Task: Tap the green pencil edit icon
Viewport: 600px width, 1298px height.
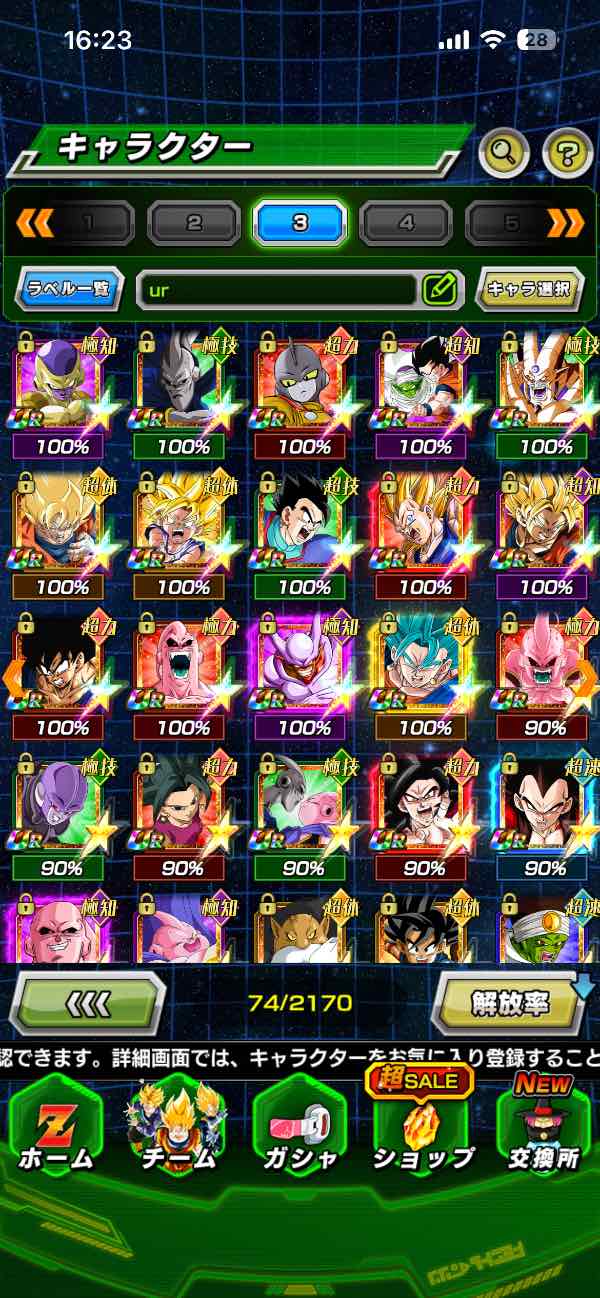Action: pos(438,290)
